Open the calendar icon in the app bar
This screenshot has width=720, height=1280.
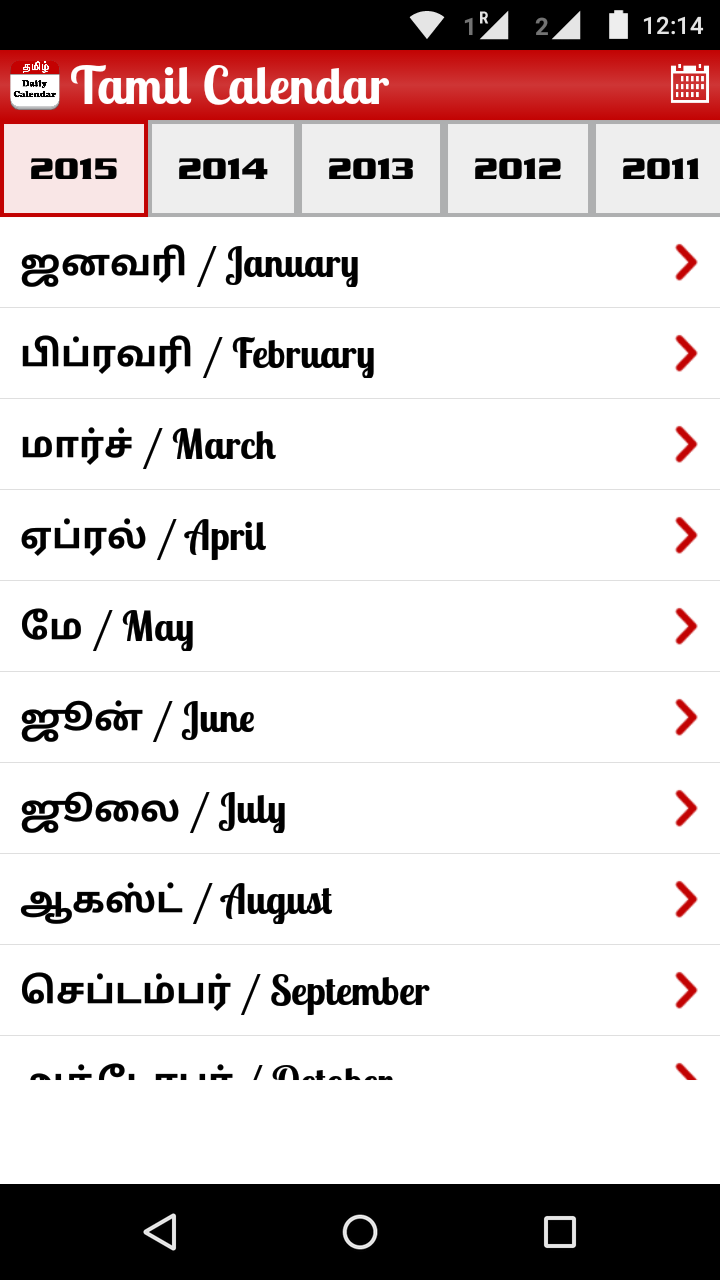pyautogui.click(x=689, y=84)
